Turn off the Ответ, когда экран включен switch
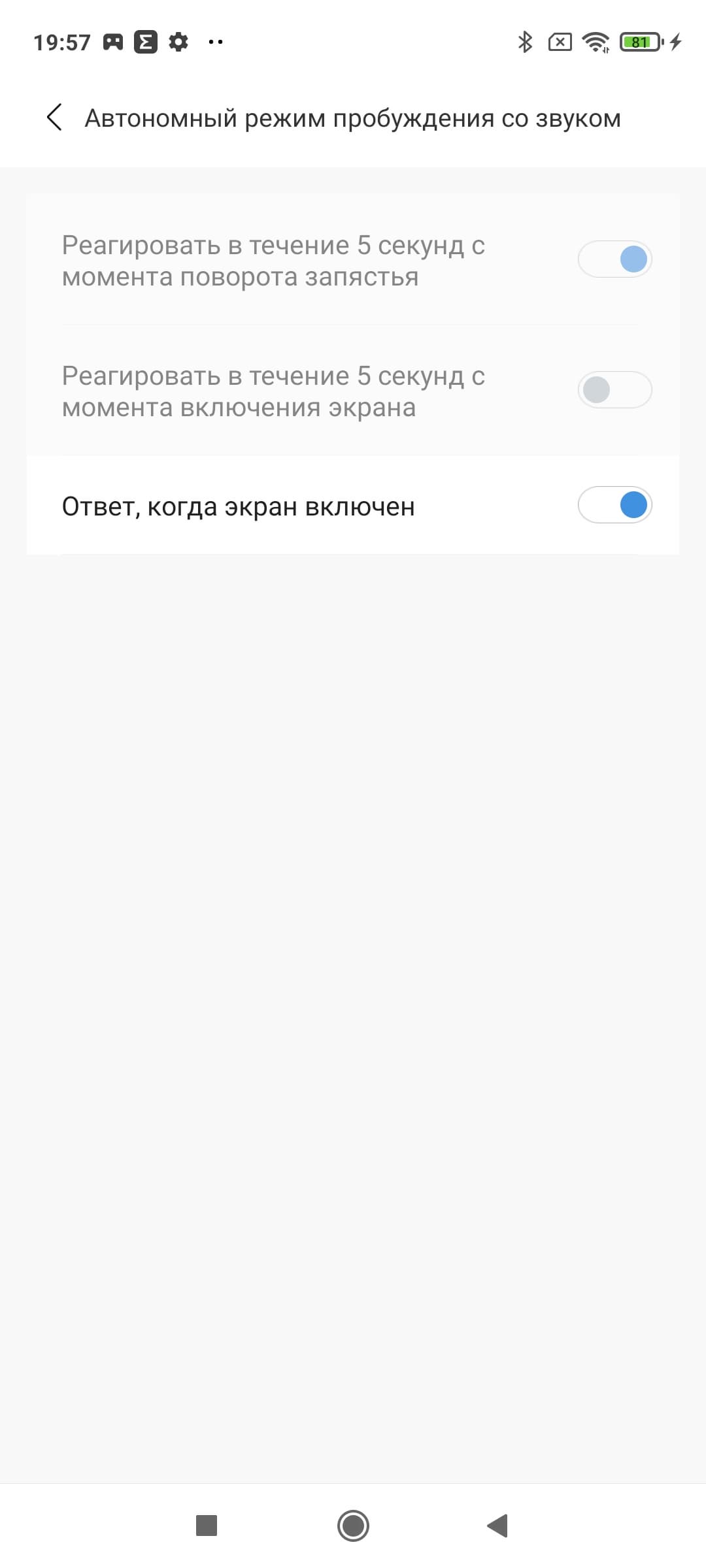The height and width of the screenshot is (1568, 706). pos(614,505)
